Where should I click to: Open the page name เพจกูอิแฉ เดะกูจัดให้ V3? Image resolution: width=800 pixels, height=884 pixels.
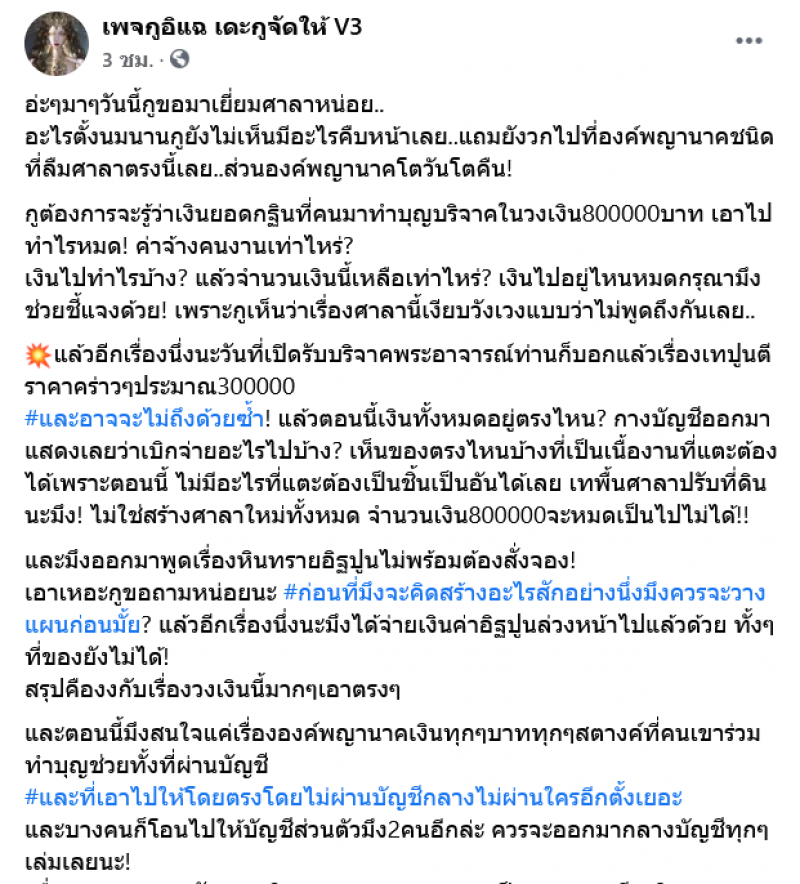coord(231,28)
